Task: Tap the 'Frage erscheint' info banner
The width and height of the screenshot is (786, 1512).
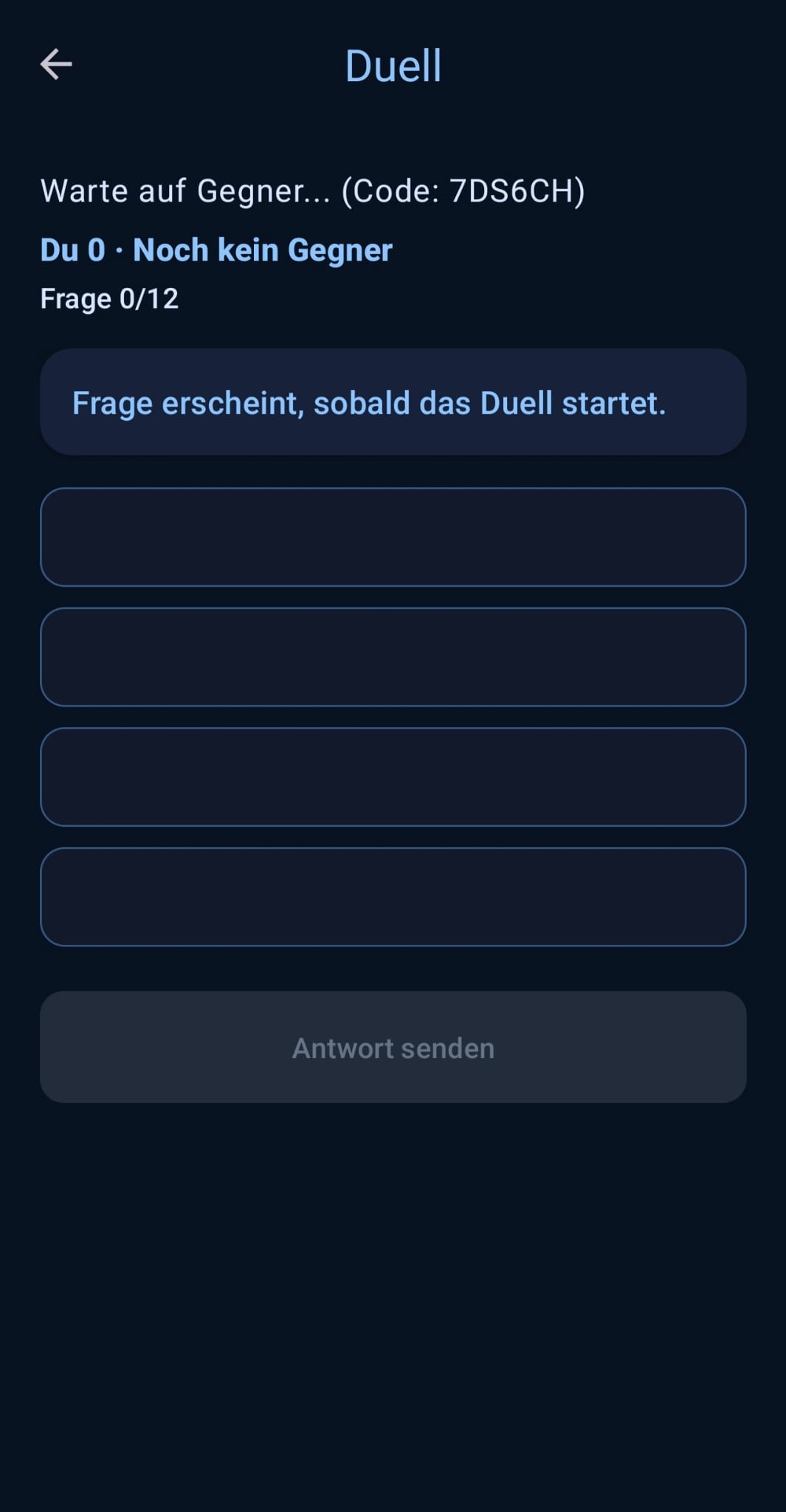Action: click(393, 402)
